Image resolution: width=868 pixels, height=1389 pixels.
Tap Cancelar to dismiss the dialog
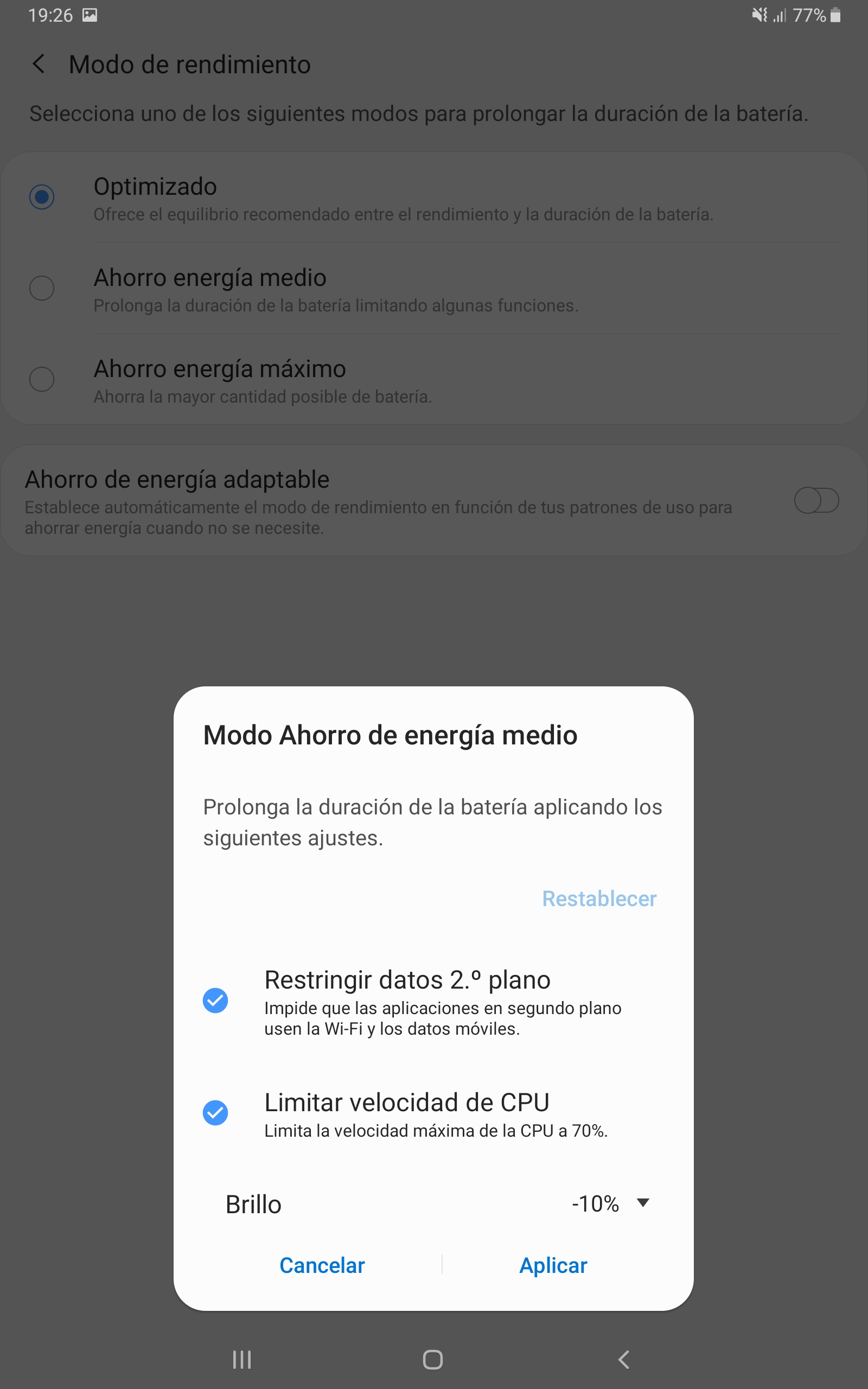click(x=322, y=1265)
